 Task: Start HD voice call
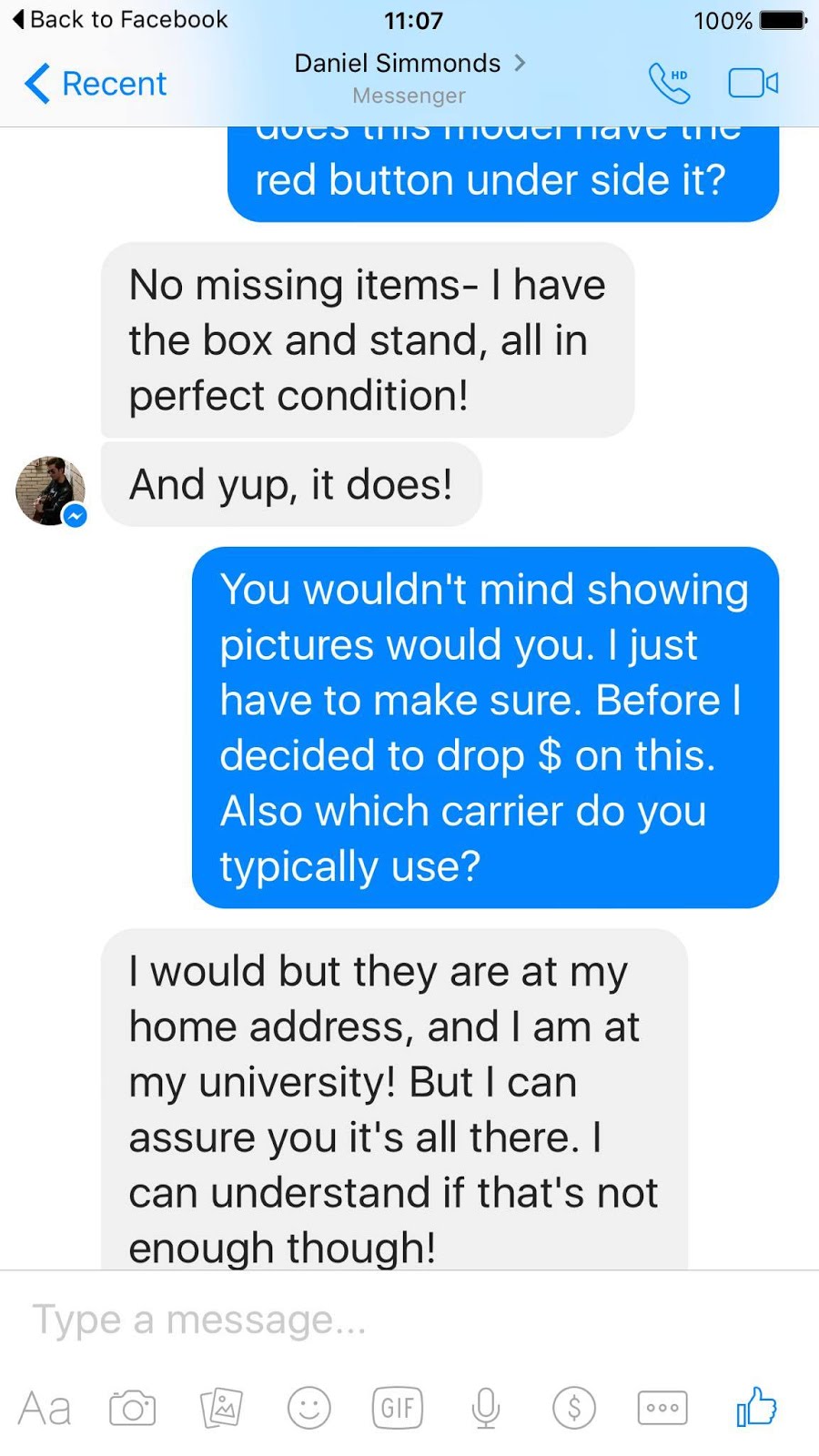669,83
